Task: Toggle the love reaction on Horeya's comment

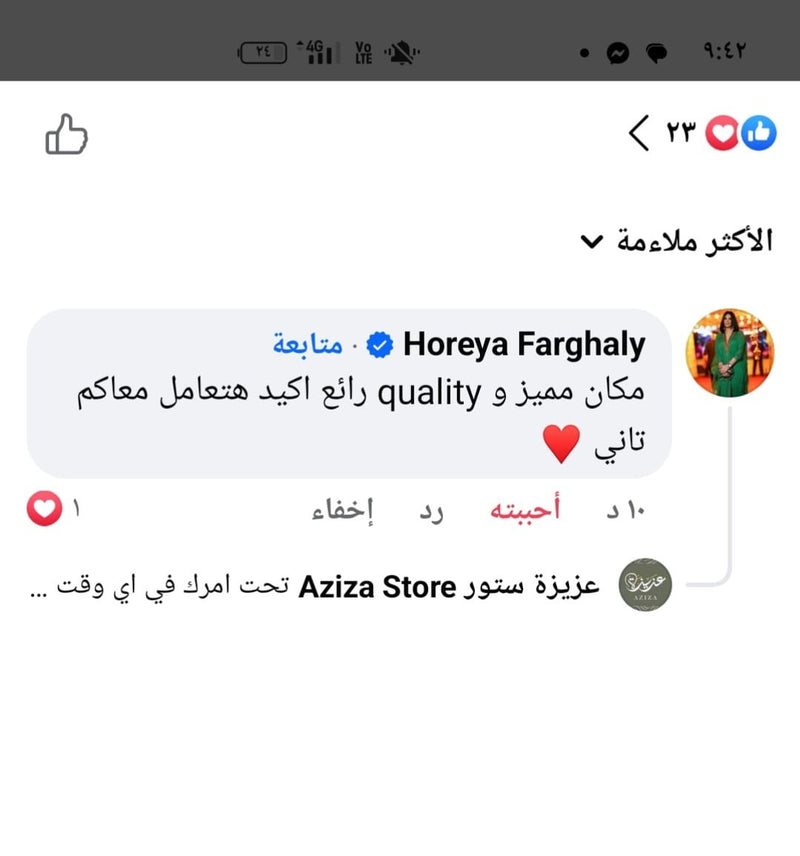Action: (x=524, y=511)
